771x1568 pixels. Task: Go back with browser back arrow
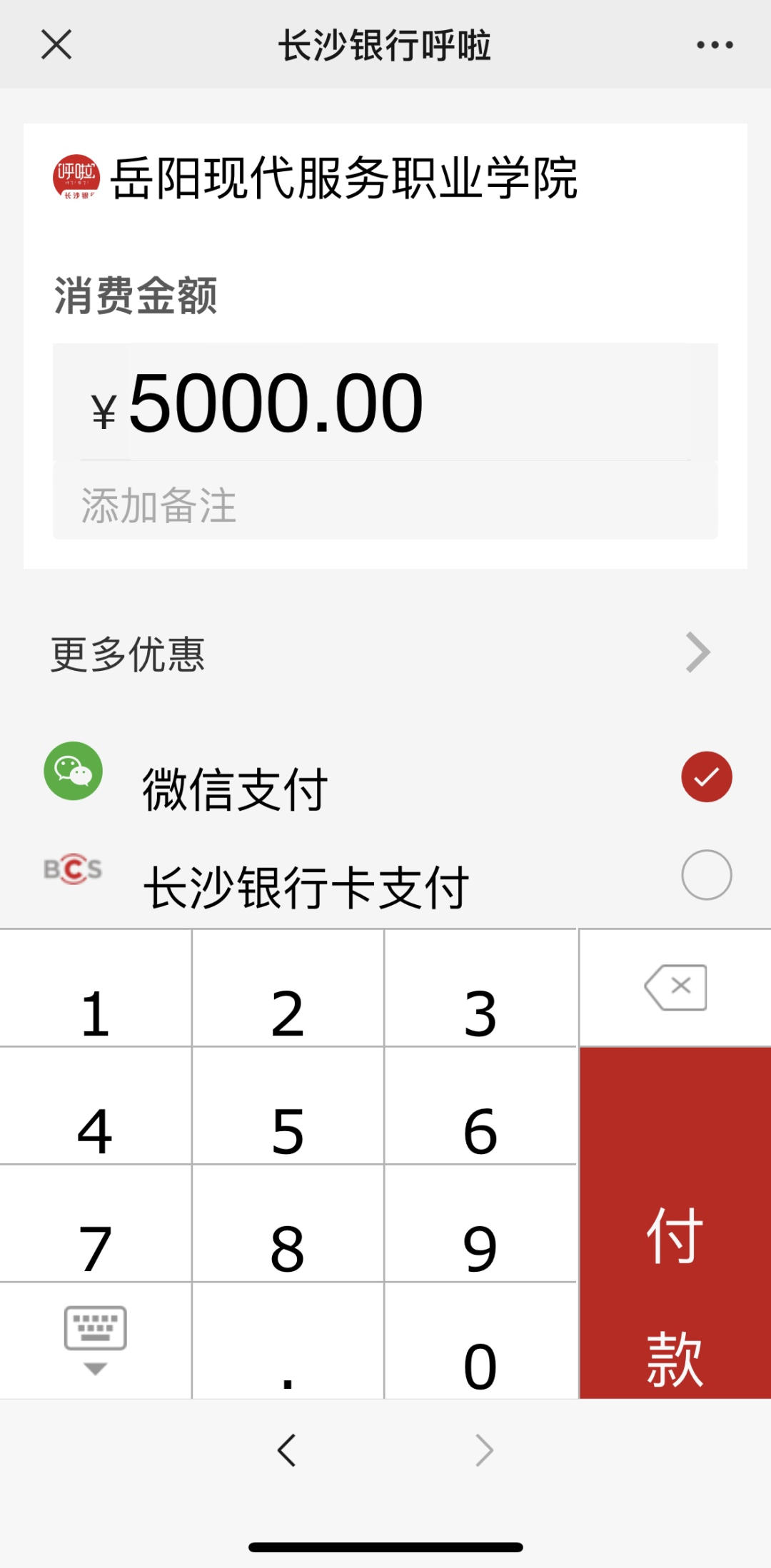coord(287,1450)
